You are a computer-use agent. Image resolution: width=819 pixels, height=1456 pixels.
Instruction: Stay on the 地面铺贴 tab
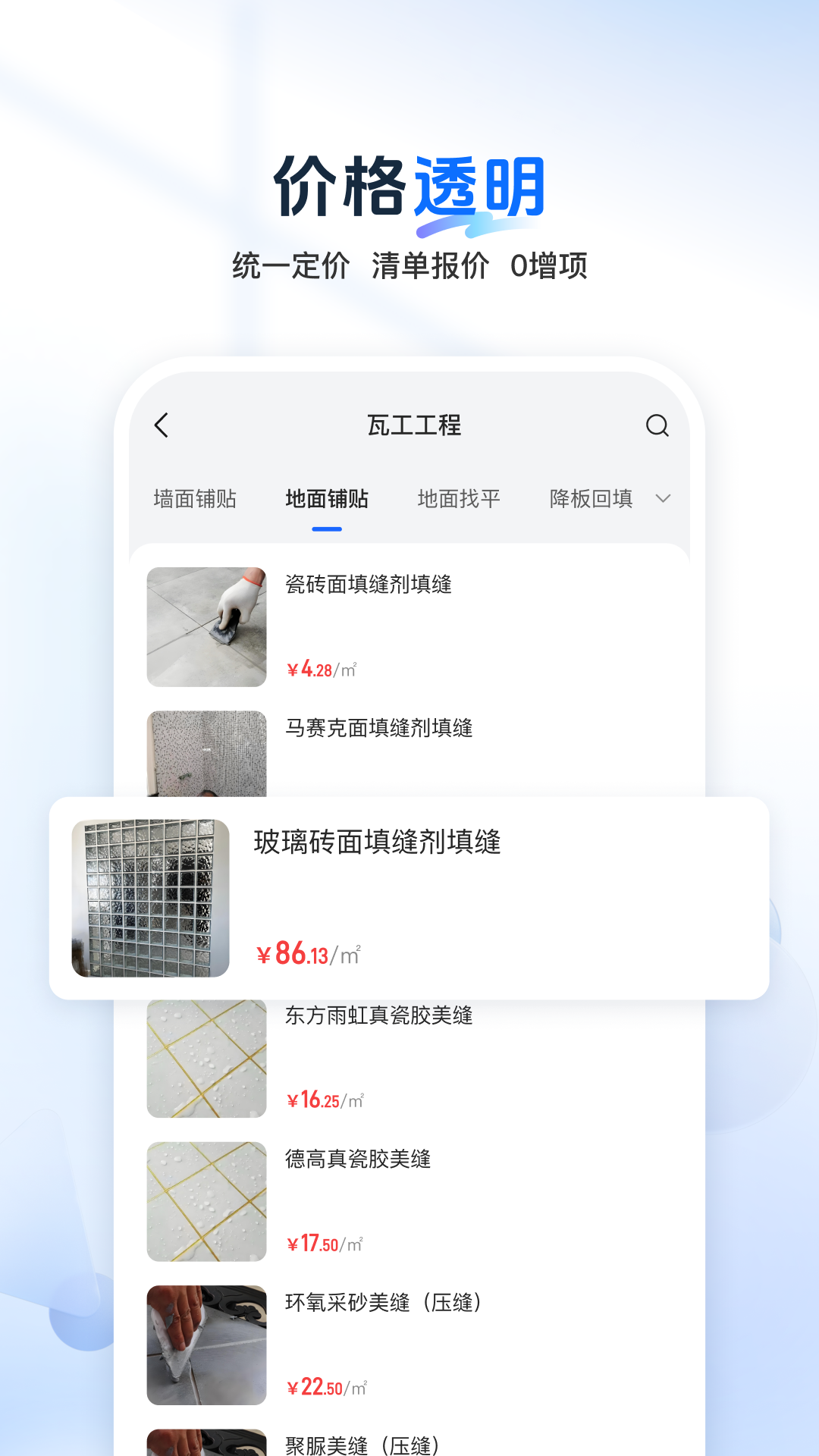pyautogui.click(x=326, y=498)
